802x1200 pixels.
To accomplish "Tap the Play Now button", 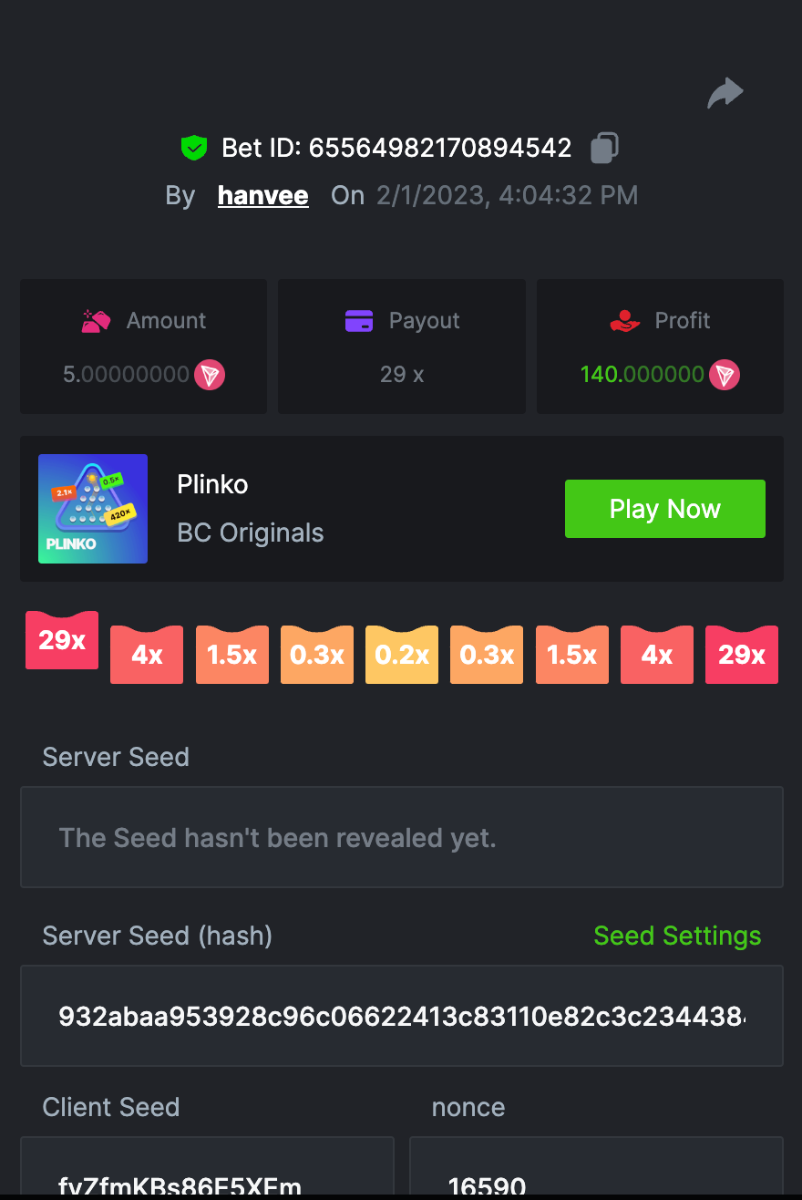I will [x=665, y=509].
